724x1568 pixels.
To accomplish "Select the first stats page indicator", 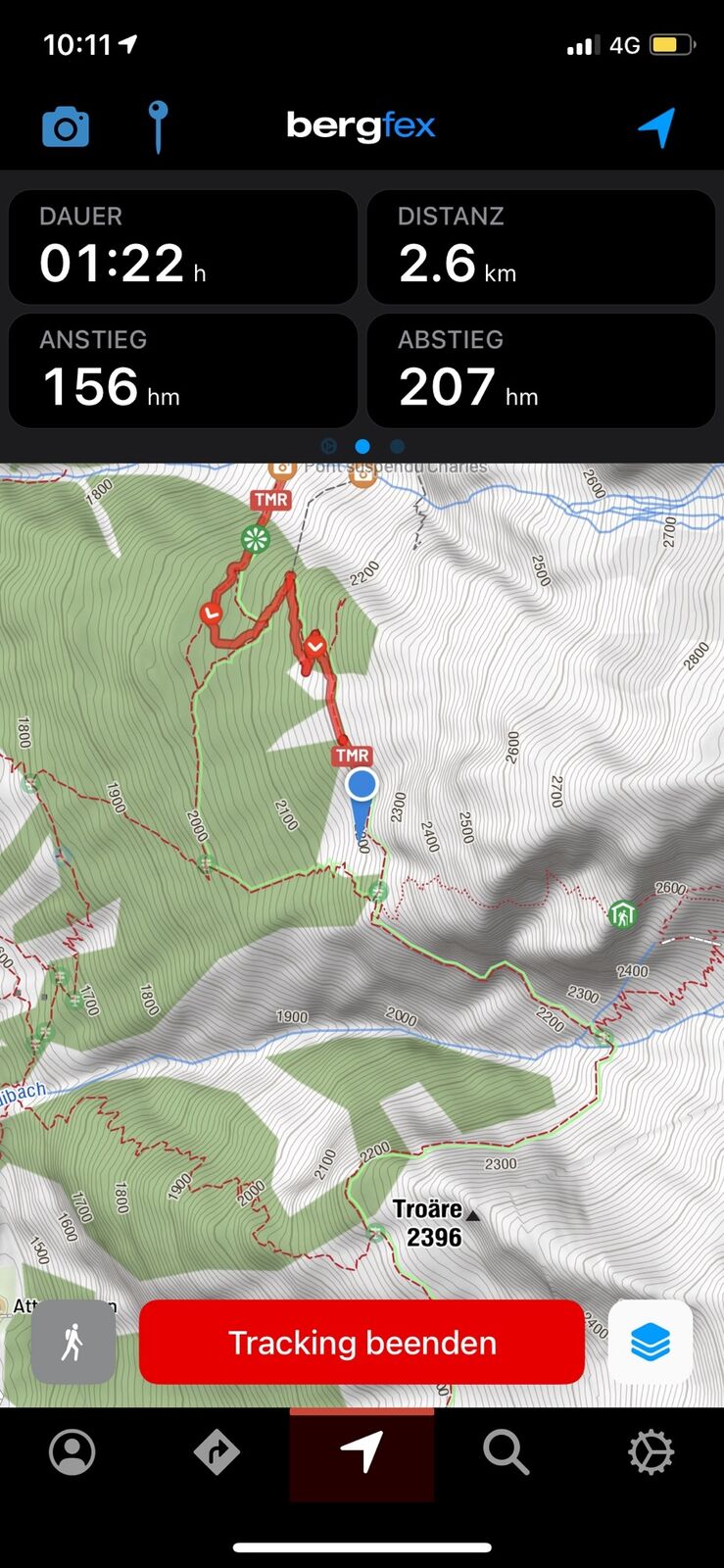I will pyautogui.click(x=328, y=446).
